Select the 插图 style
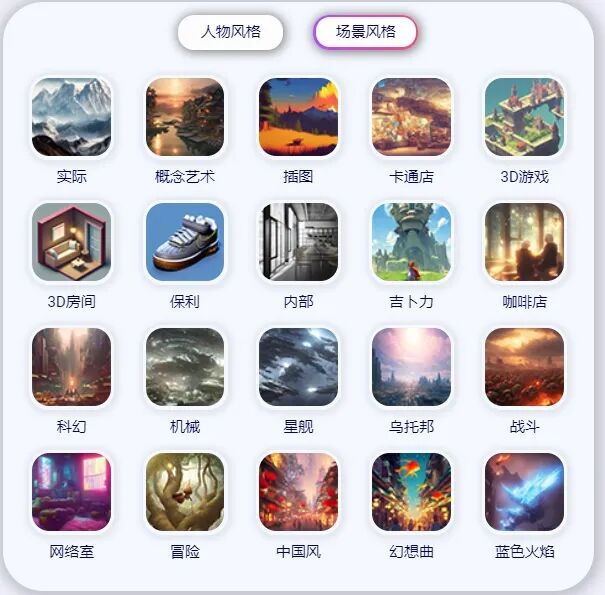Image resolution: width=605 pixels, height=595 pixels. 298,117
